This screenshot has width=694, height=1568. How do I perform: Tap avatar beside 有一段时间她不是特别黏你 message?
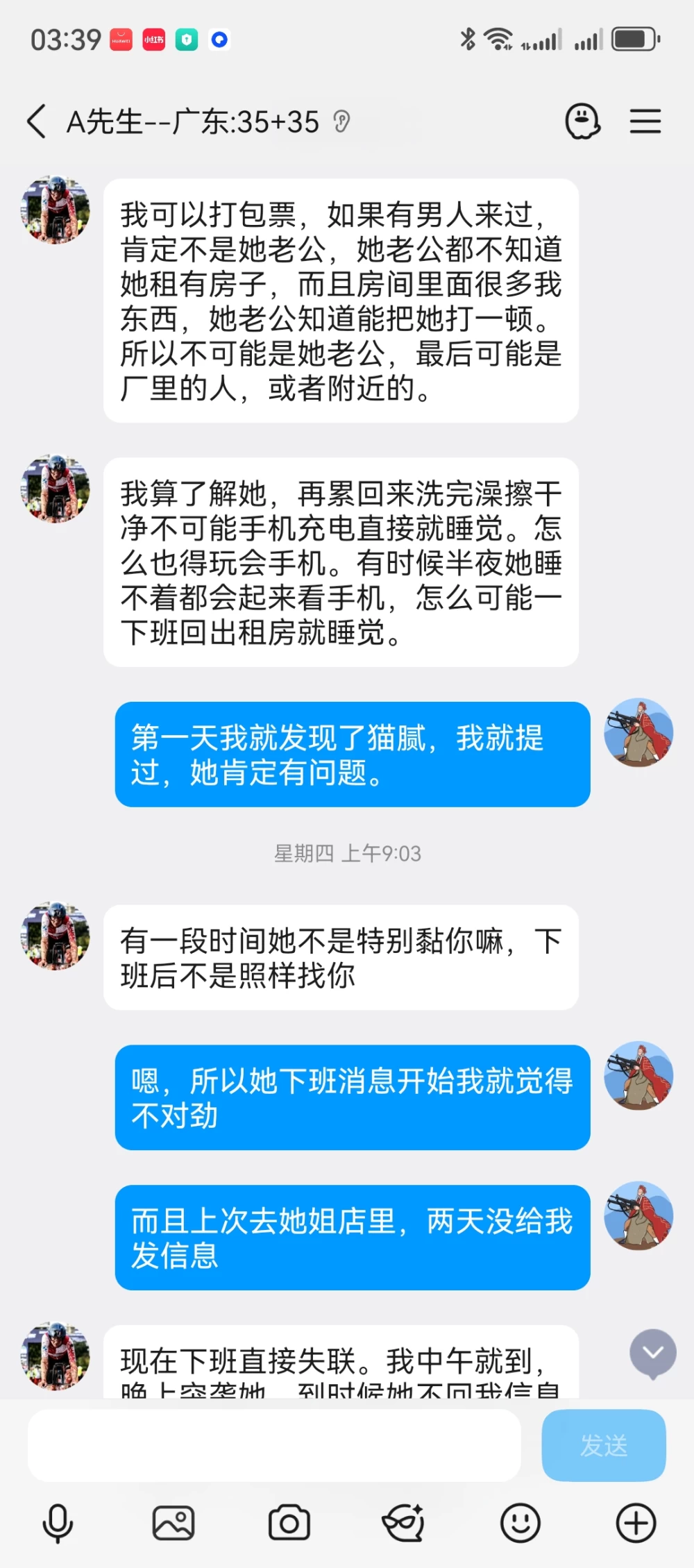click(56, 936)
